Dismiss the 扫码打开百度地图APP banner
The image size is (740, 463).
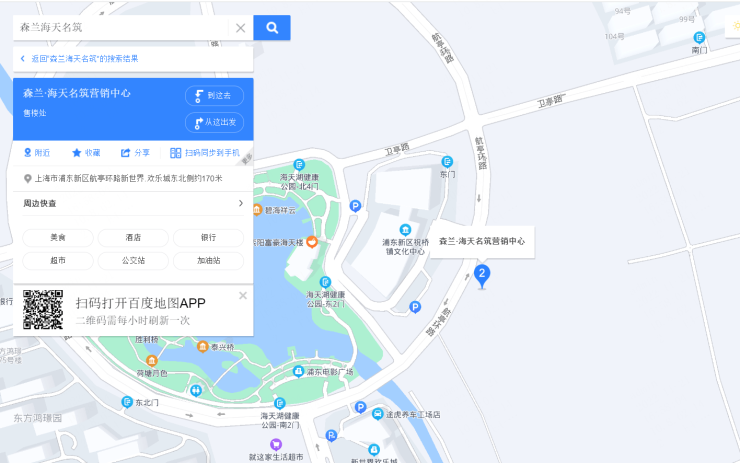(243, 295)
